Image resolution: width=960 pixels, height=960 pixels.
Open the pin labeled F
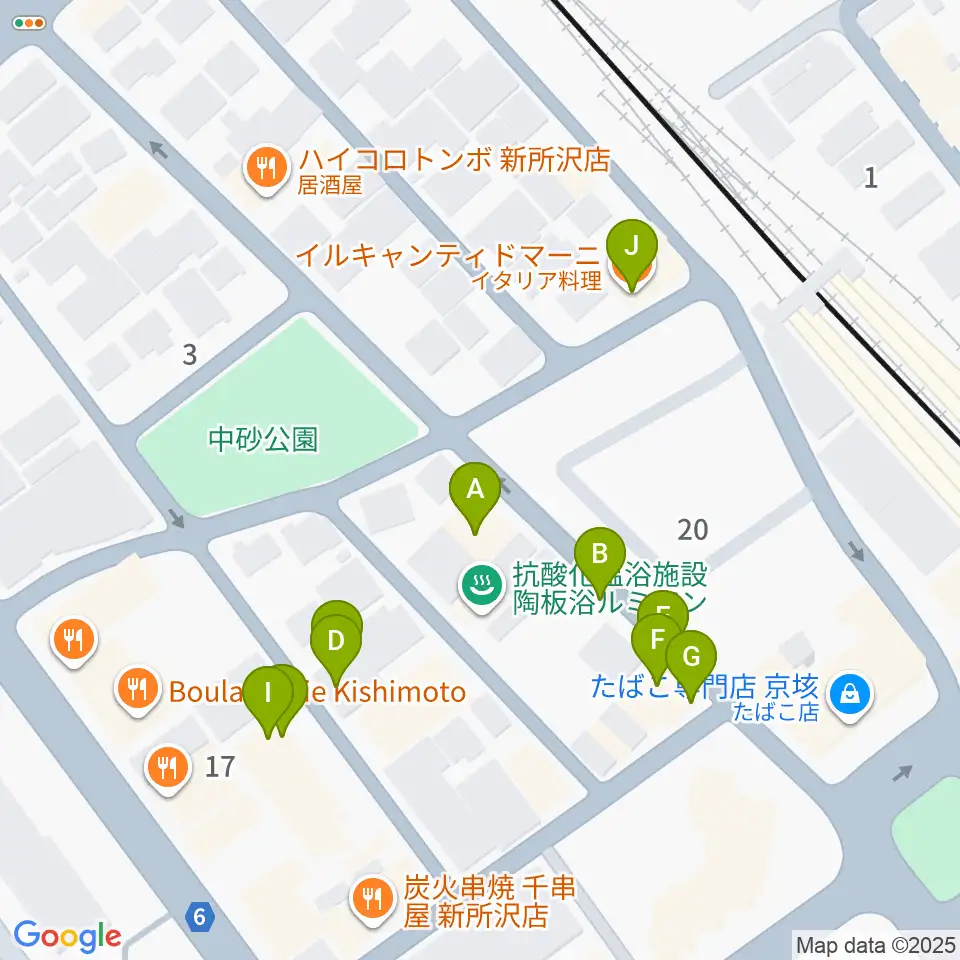point(657,647)
